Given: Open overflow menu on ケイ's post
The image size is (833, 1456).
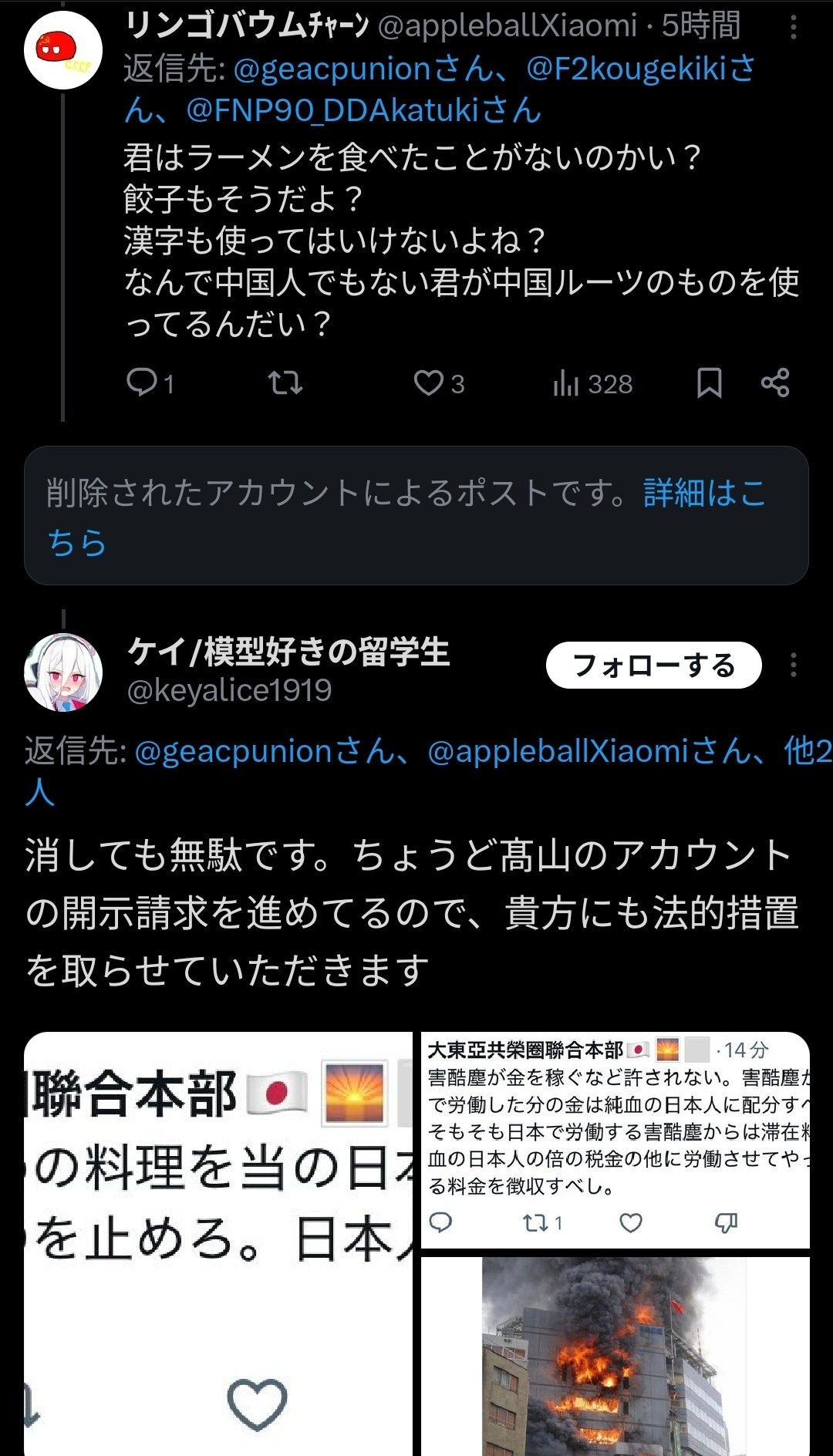Looking at the screenshot, I should coord(793,665).
